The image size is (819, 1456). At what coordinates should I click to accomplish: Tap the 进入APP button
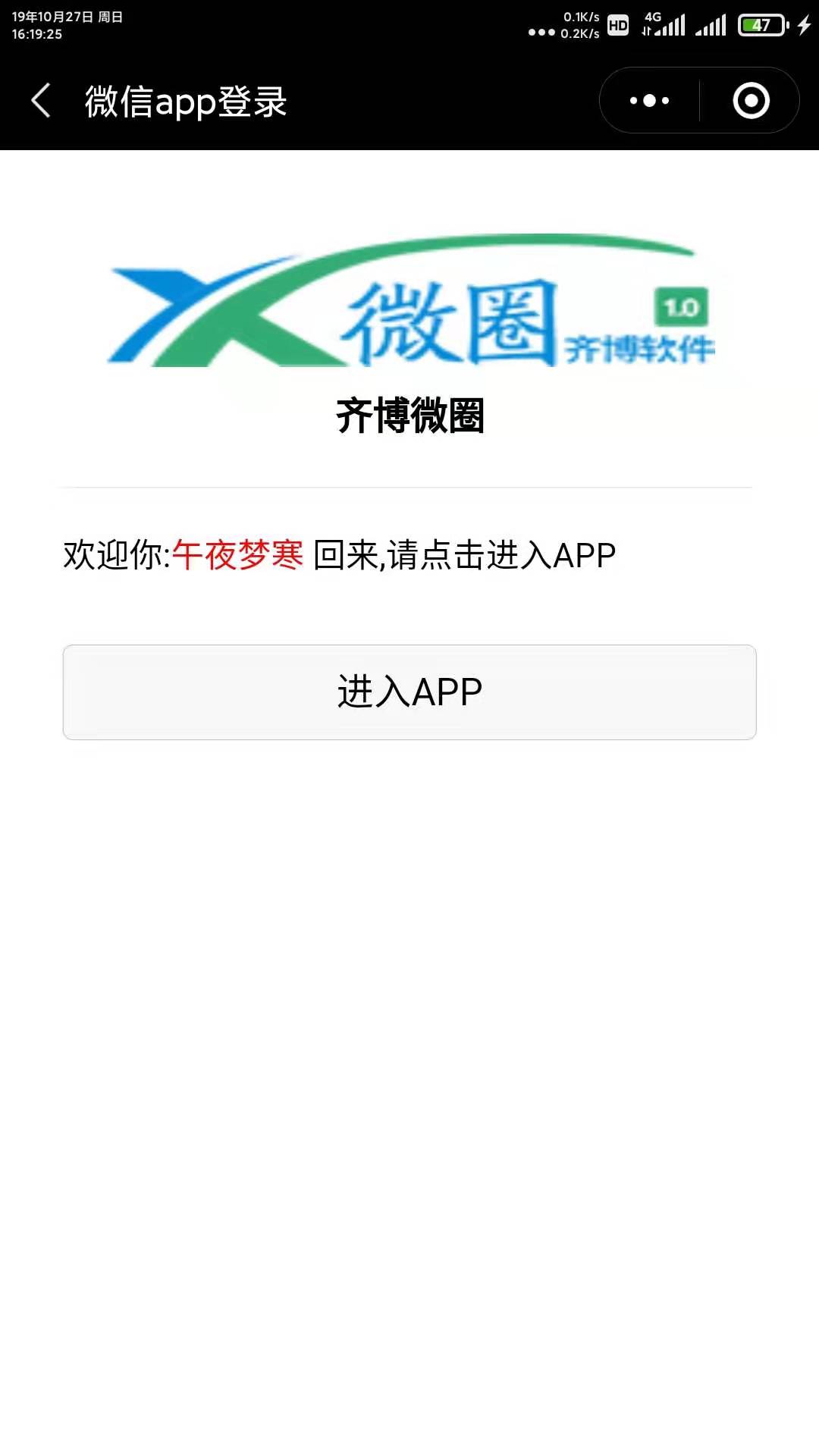[x=409, y=692]
